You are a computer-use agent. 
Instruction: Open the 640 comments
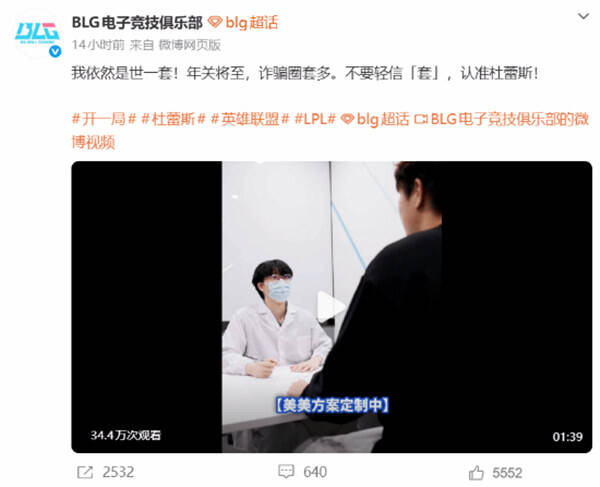tap(303, 471)
